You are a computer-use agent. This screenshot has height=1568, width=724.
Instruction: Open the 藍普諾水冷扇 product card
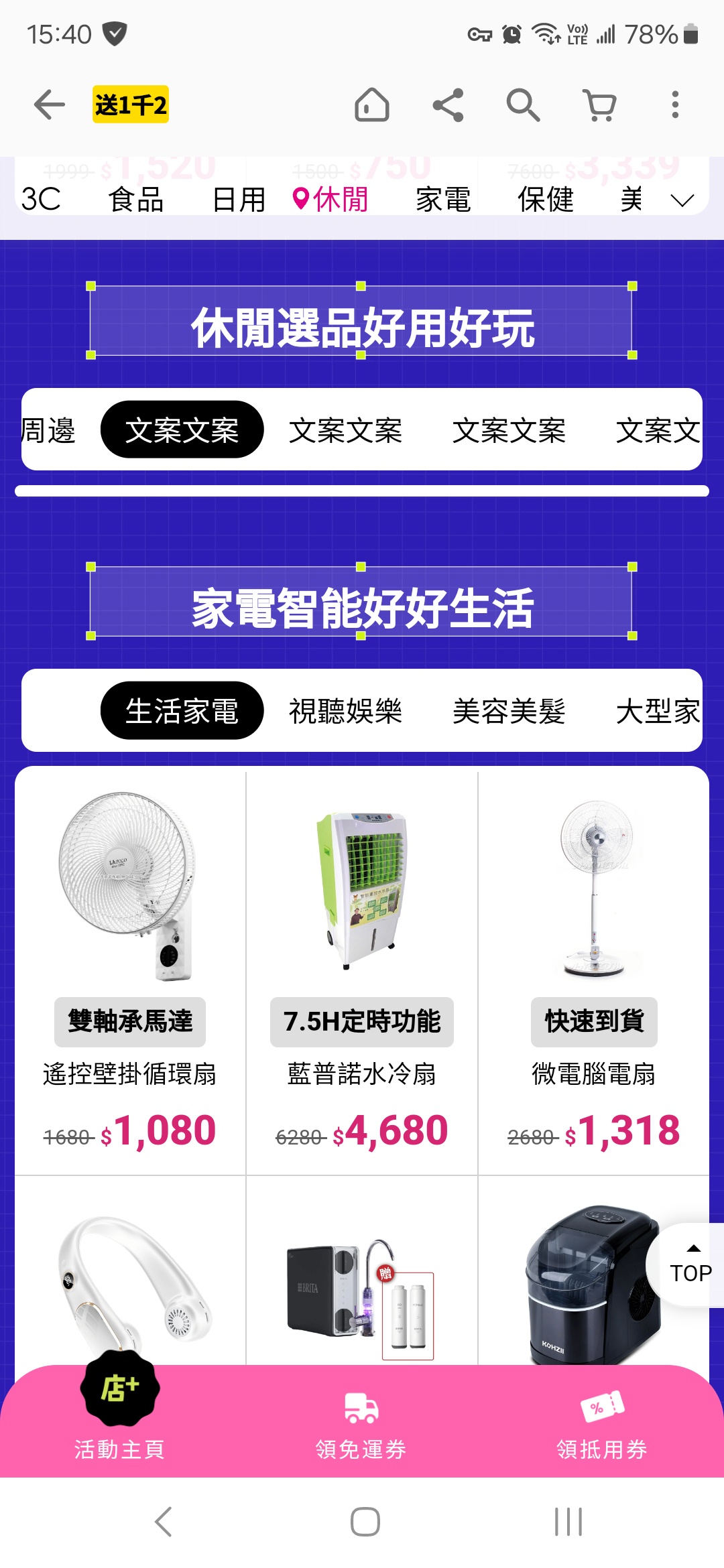(x=362, y=971)
